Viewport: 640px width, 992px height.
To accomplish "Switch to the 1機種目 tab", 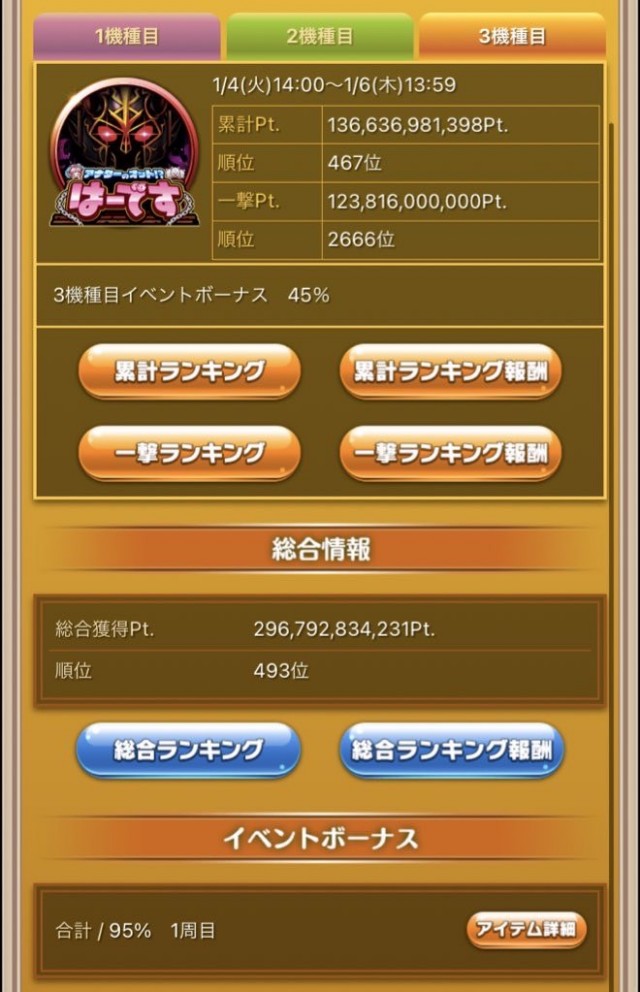I will coord(127,37).
